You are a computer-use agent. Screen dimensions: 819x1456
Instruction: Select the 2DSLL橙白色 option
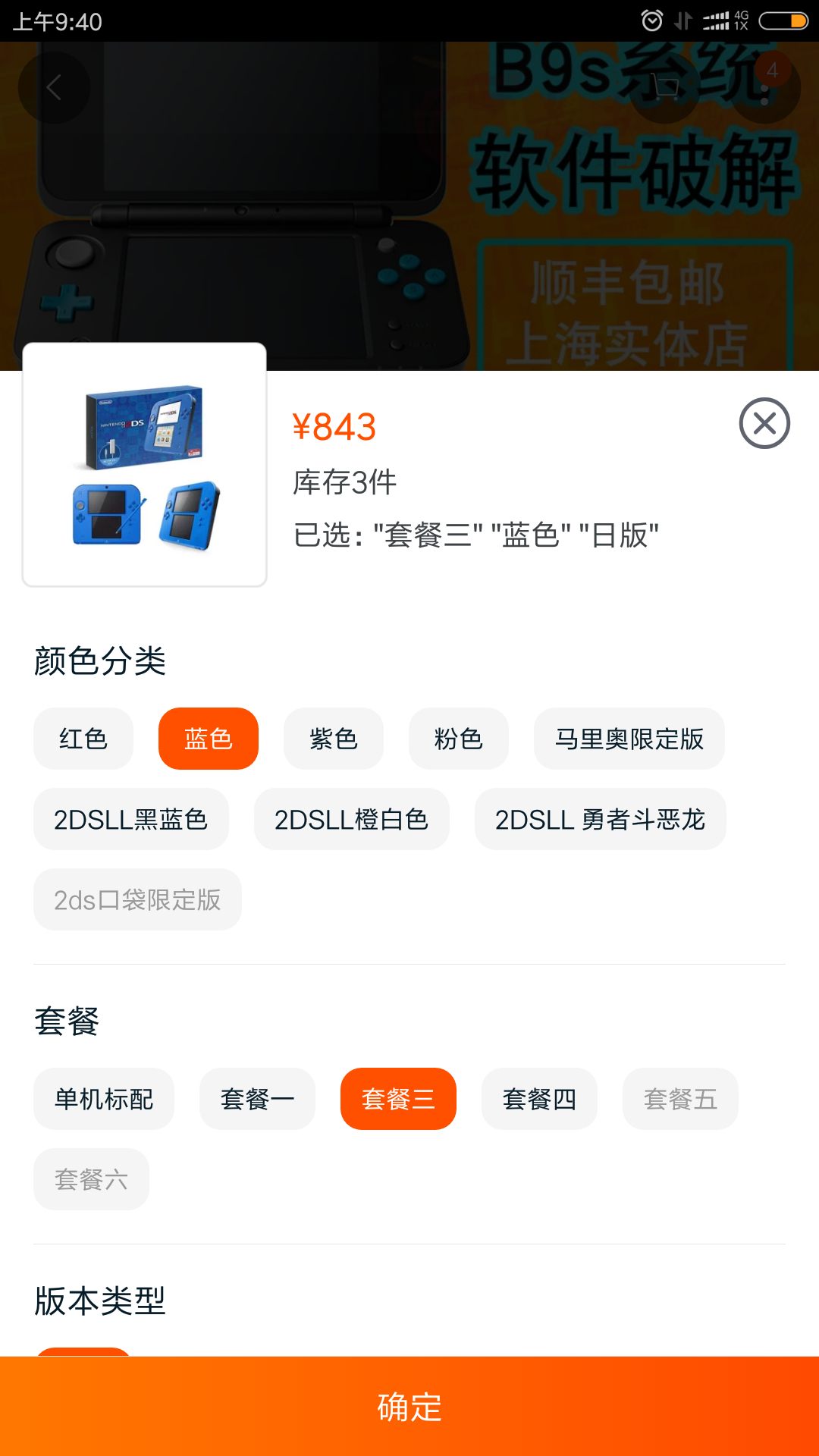[352, 819]
